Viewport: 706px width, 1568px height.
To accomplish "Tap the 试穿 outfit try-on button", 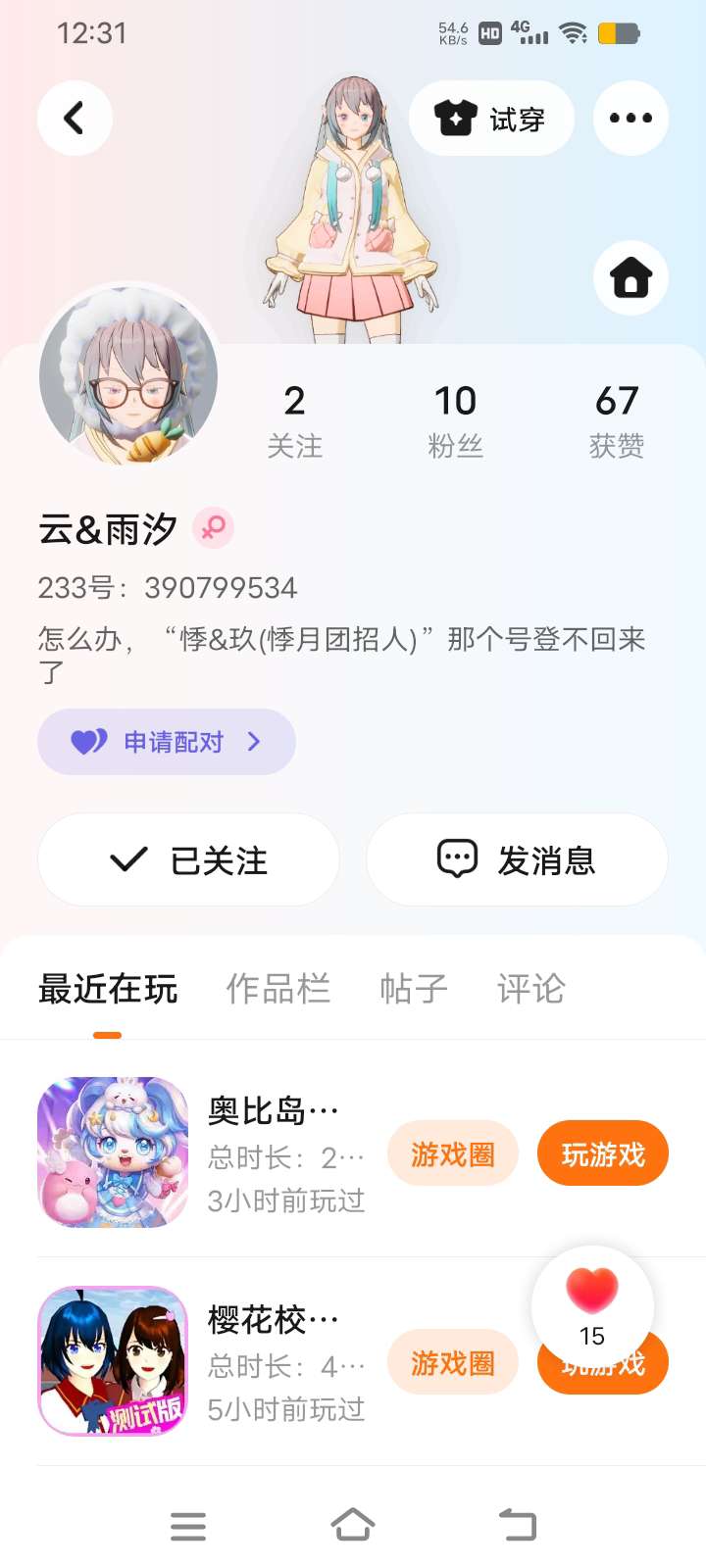I will (x=491, y=119).
